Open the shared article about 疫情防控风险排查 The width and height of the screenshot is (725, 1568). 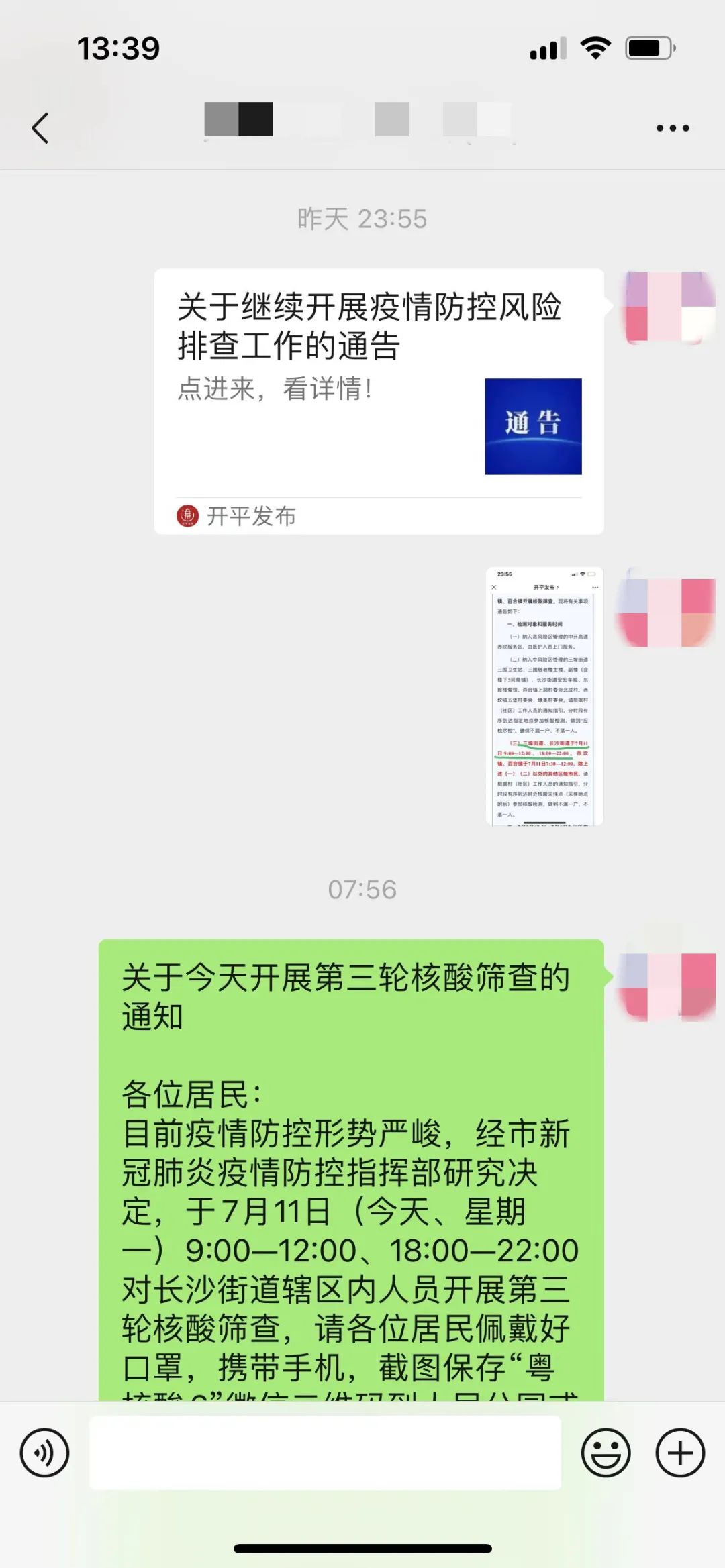point(379,401)
